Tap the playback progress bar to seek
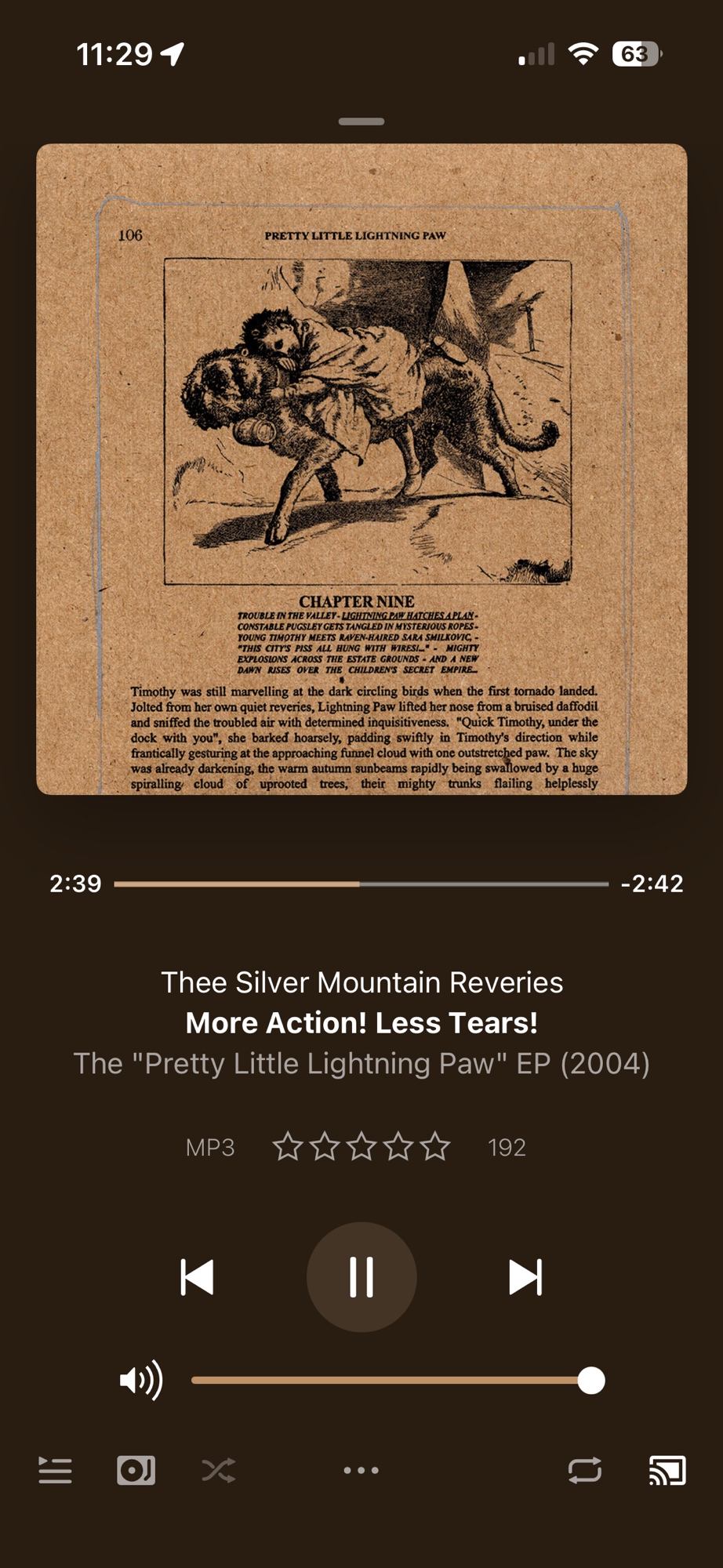The width and height of the screenshot is (723, 1568). coord(361,884)
